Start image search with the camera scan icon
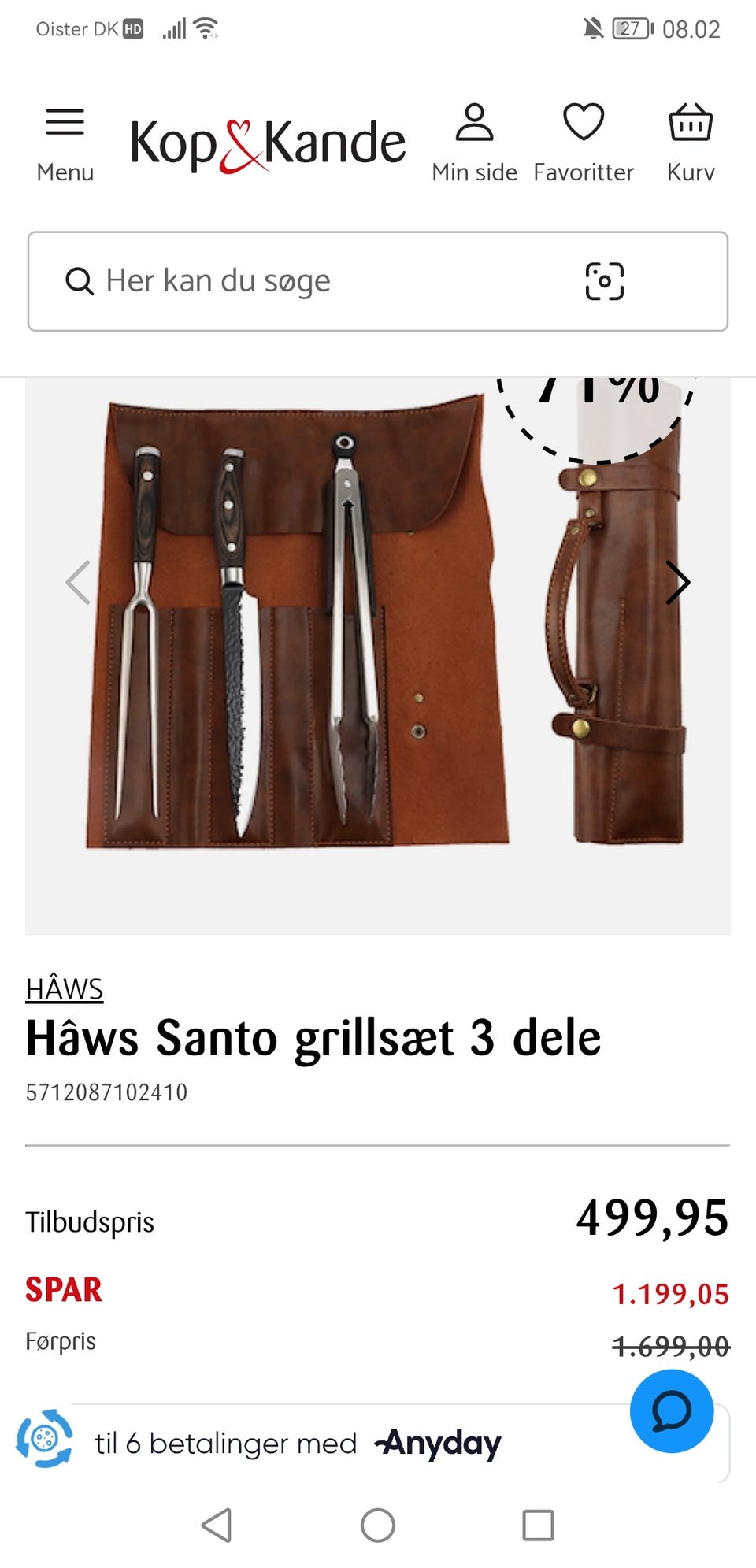Viewport: 756px width, 1568px height. pos(603,280)
